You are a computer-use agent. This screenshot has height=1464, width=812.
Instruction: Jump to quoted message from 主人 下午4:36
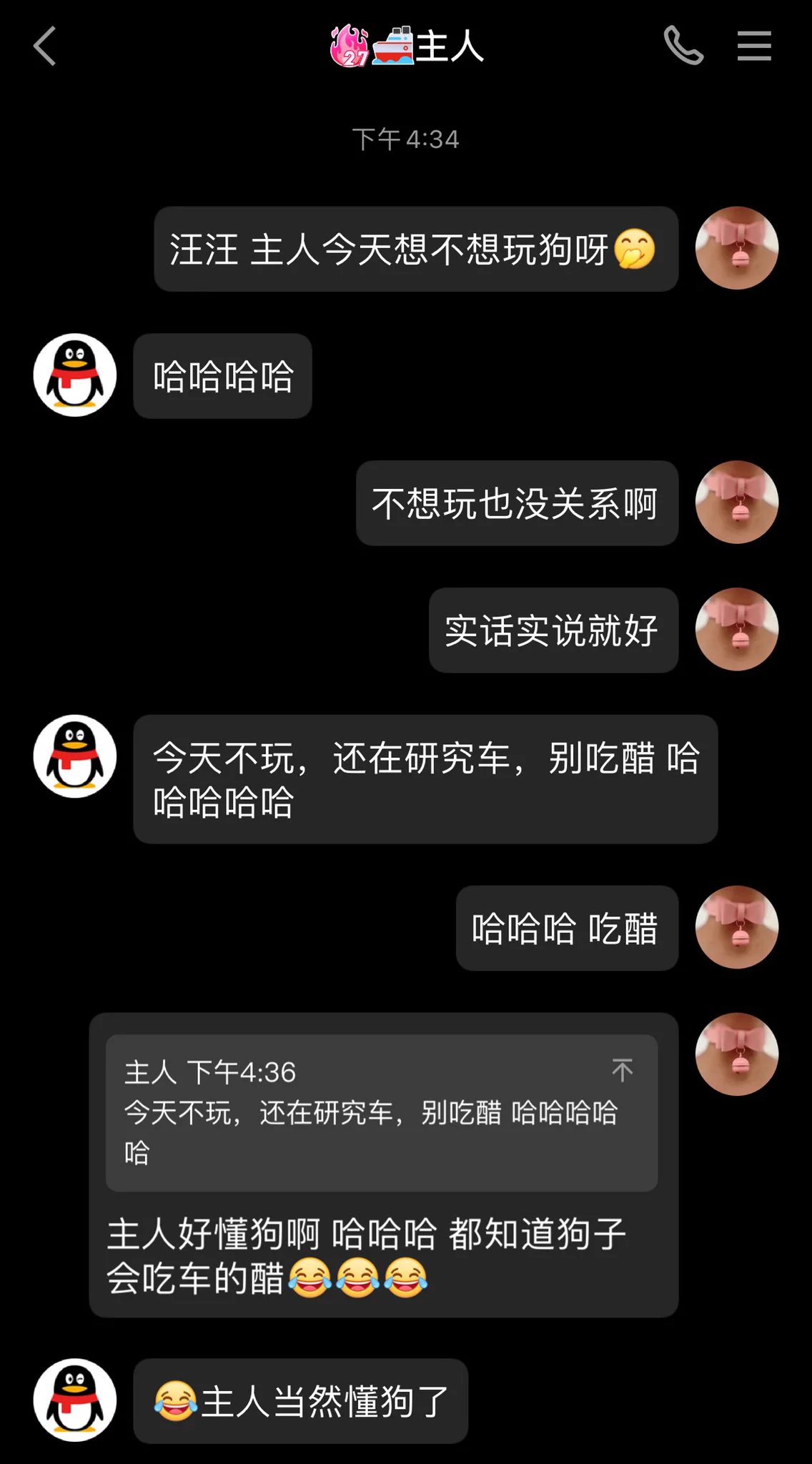click(x=622, y=1070)
